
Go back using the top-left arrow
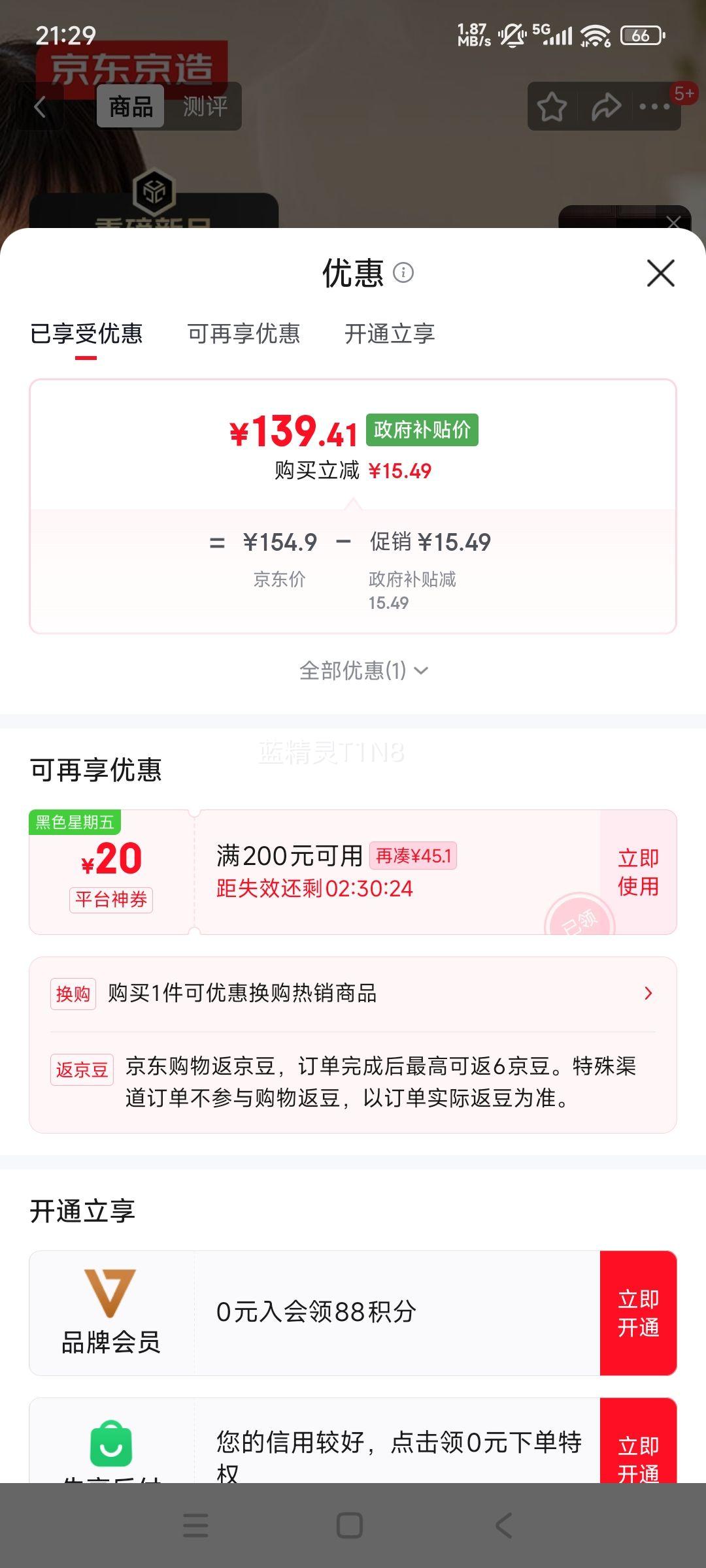click(39, 106)
